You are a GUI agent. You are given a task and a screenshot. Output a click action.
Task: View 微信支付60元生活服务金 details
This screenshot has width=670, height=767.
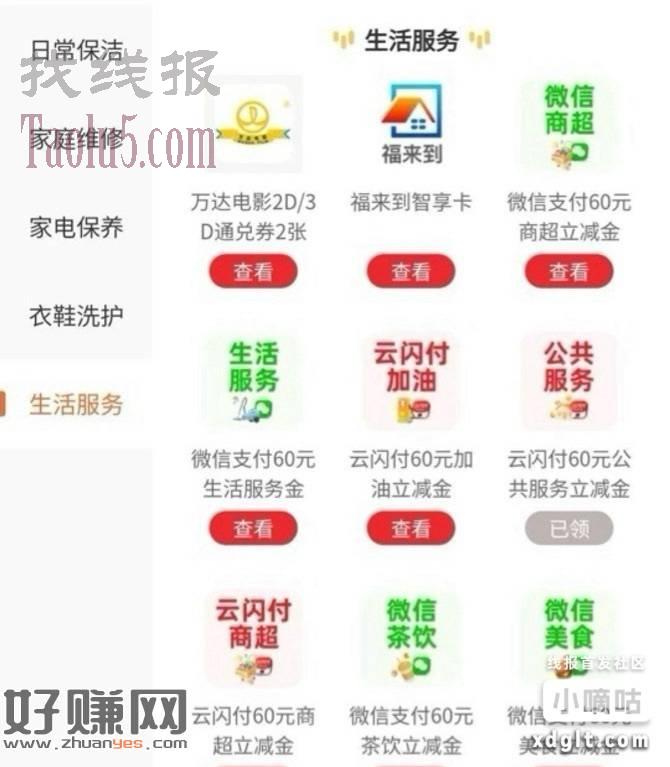pyautogui.click(x=253, y=528)
